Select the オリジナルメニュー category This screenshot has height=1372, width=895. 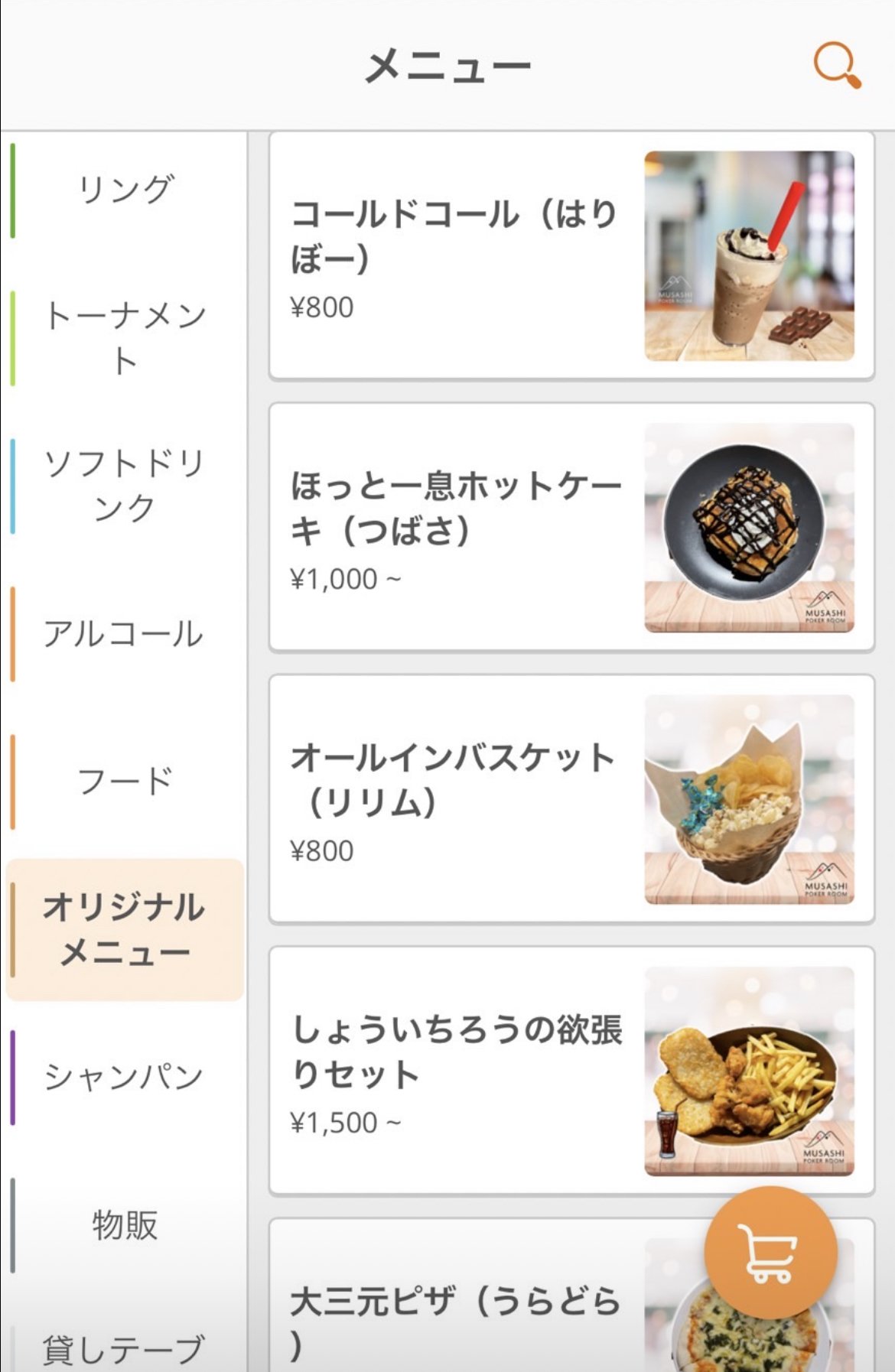coord(125,929)
